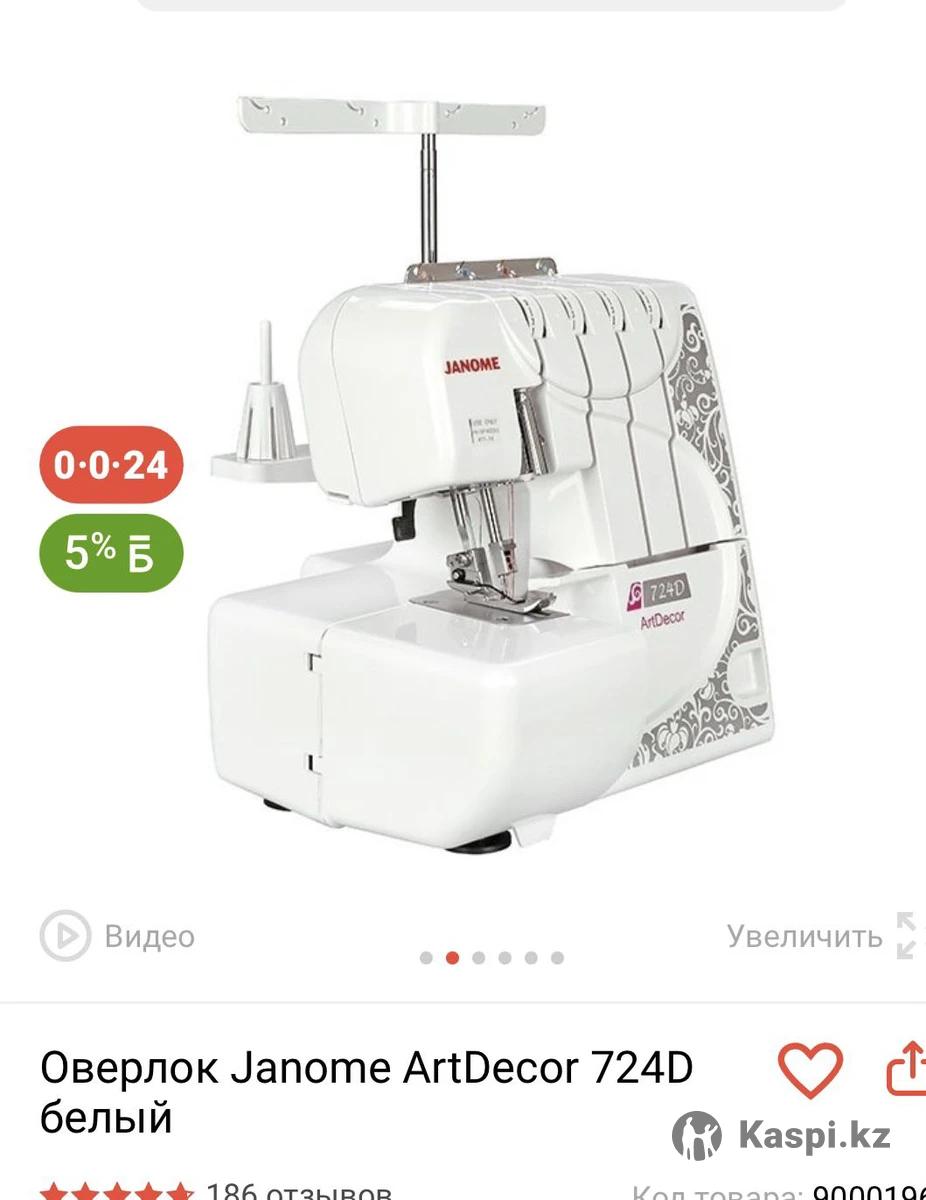This screenshot has height=1200, width=926.
Task: Play the product video
Action: [x=117, y=936]
